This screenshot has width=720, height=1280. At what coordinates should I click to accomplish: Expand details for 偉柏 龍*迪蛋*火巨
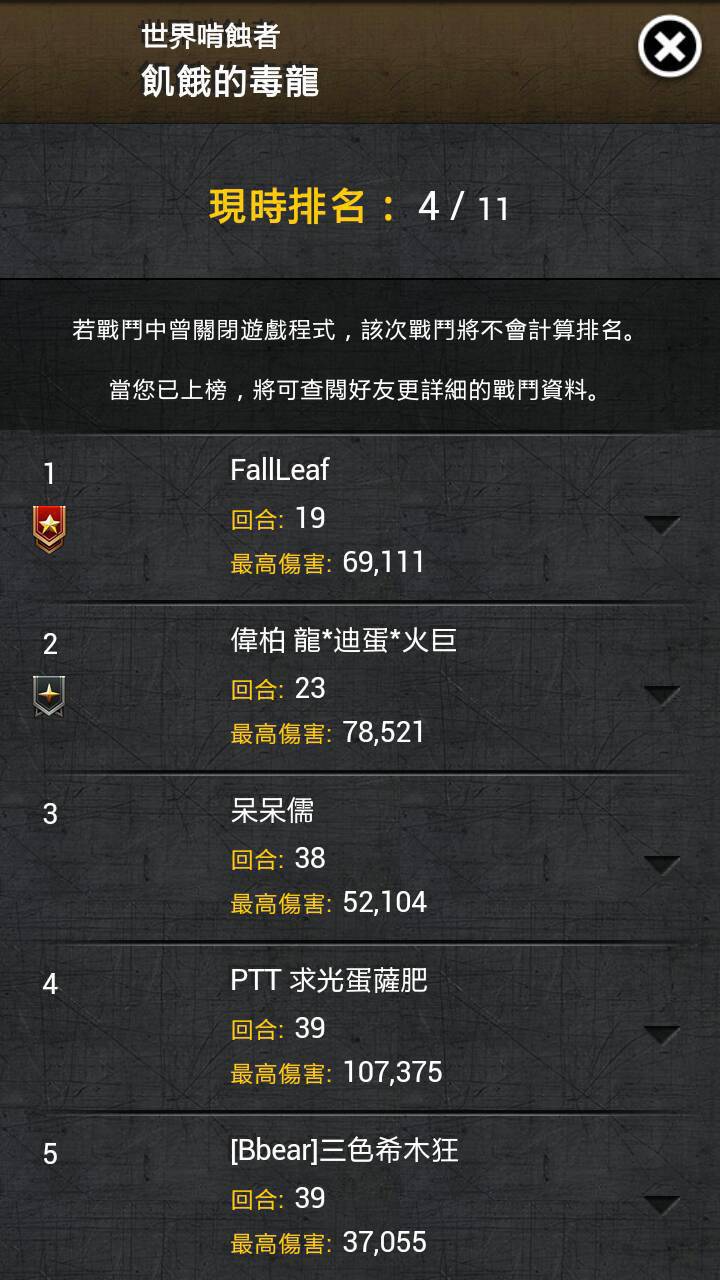661,694
